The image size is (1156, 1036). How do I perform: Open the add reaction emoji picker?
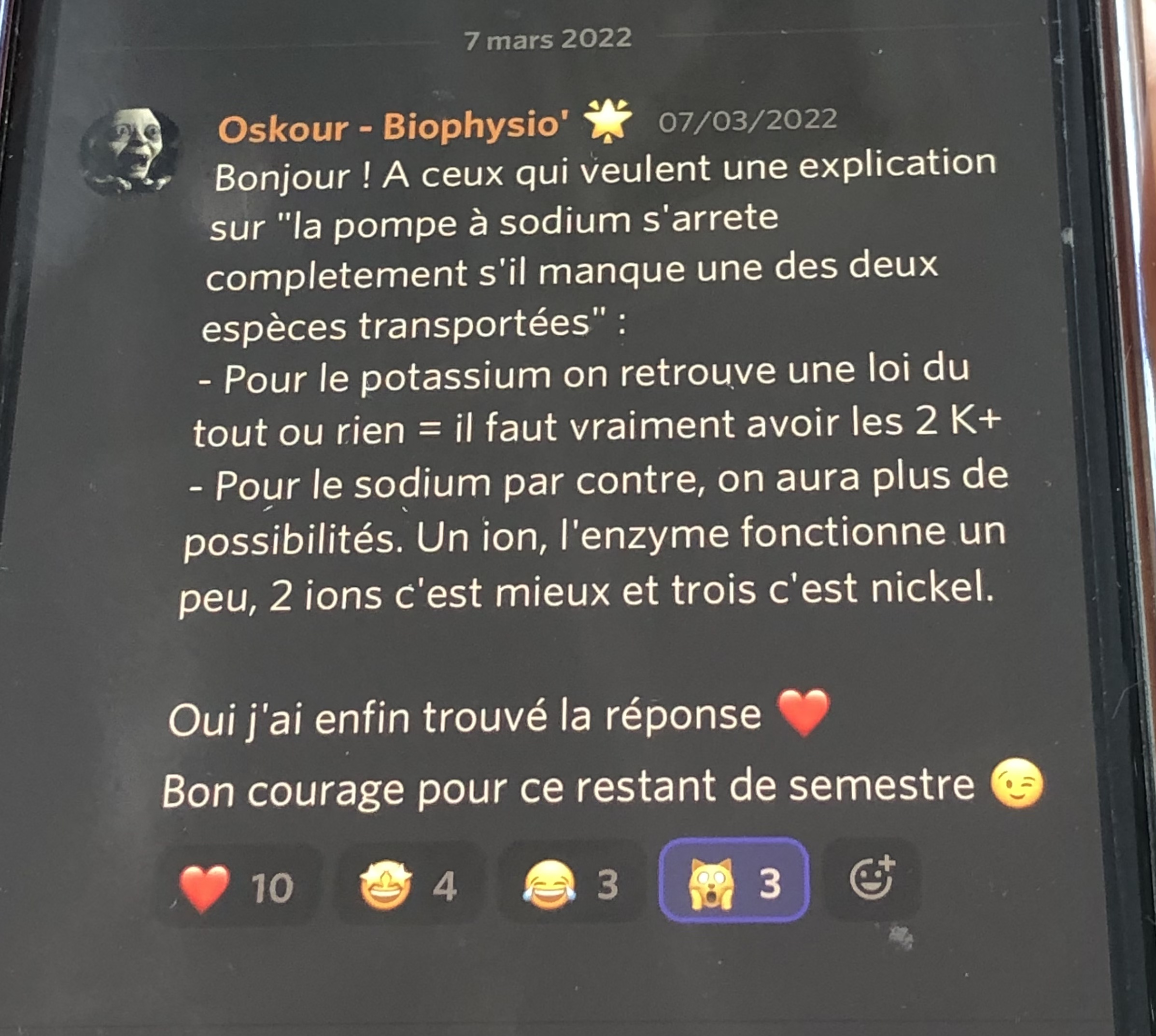pos(872,878)
